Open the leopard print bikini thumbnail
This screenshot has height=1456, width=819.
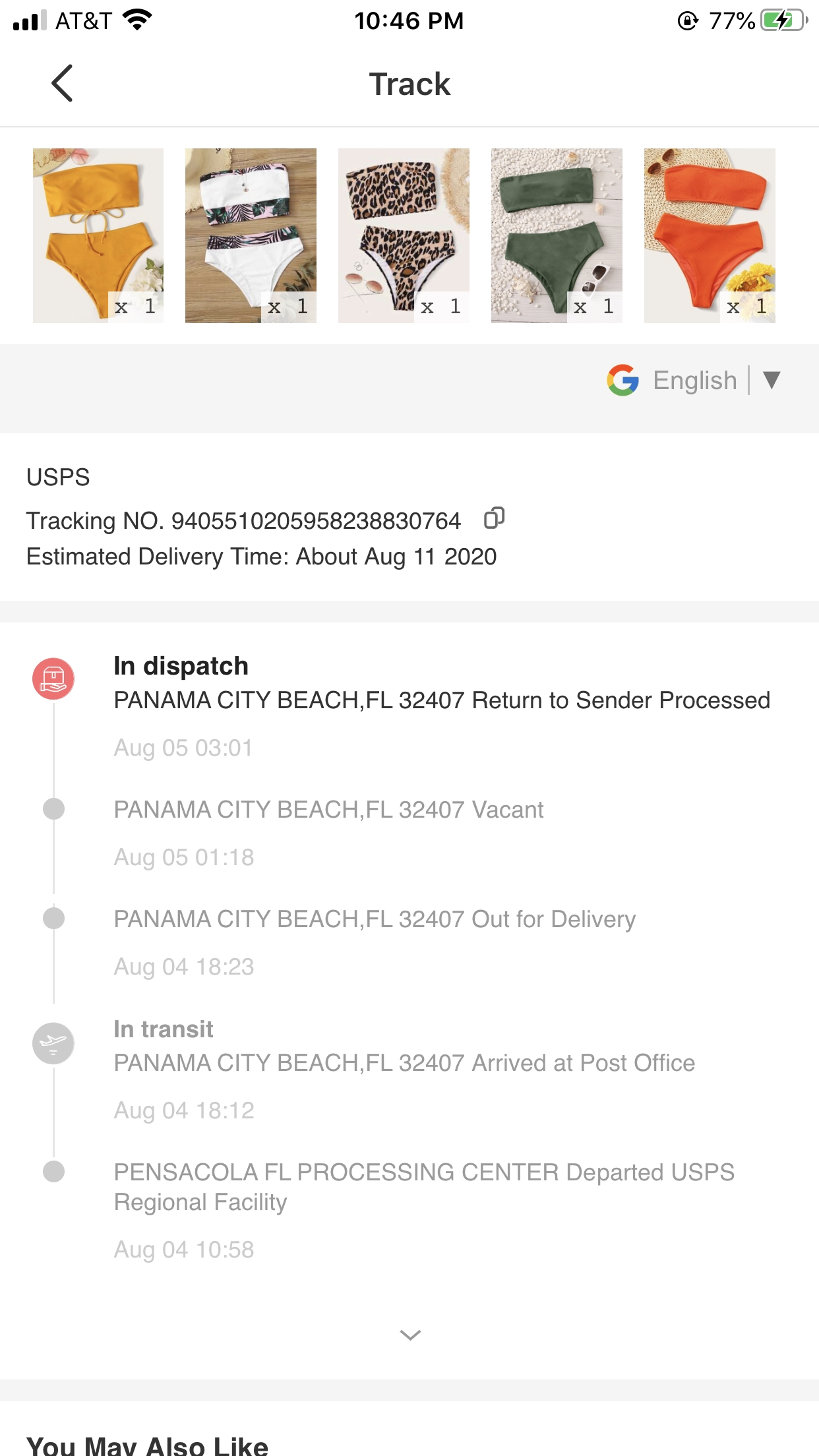pos(404,235)
